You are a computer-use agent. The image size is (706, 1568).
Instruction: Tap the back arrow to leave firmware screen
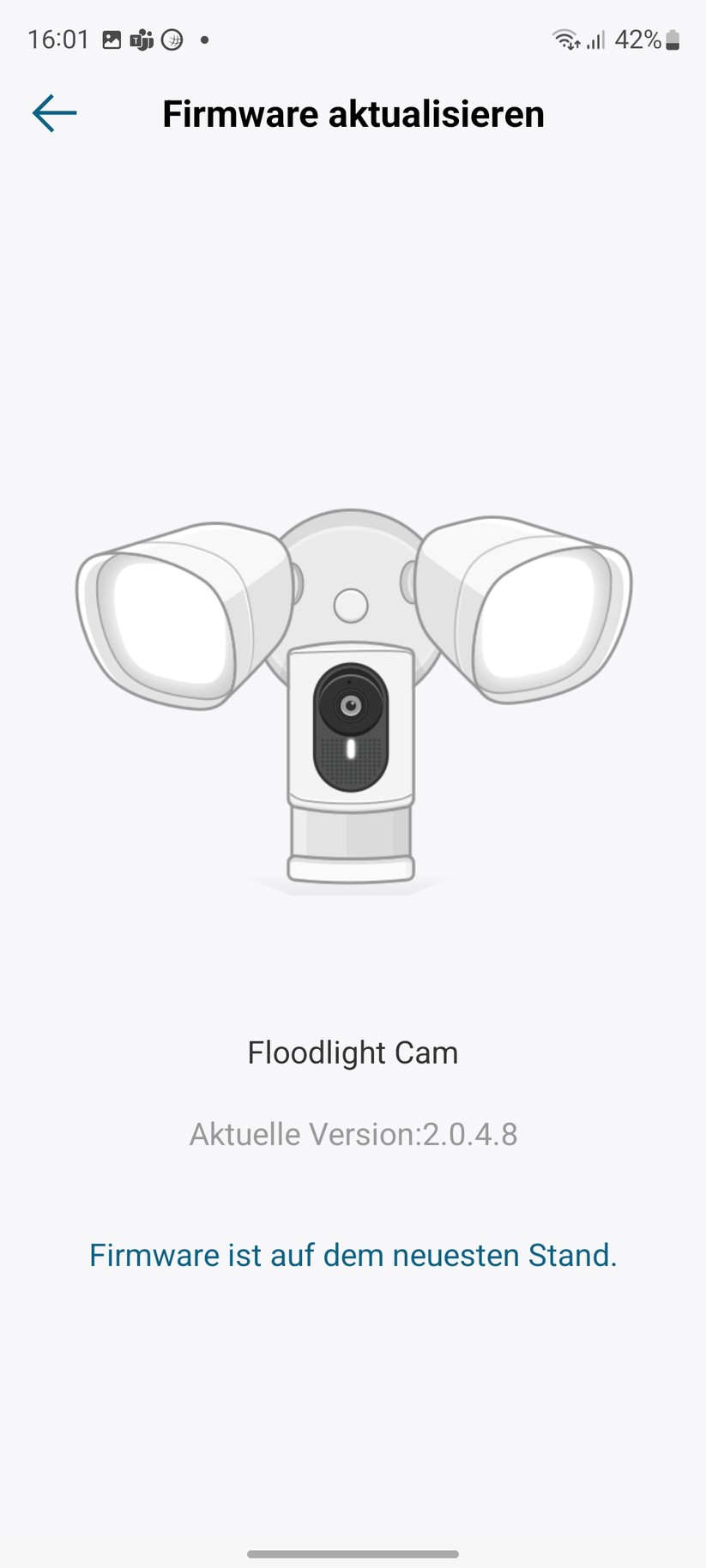[x=53, y=112]
